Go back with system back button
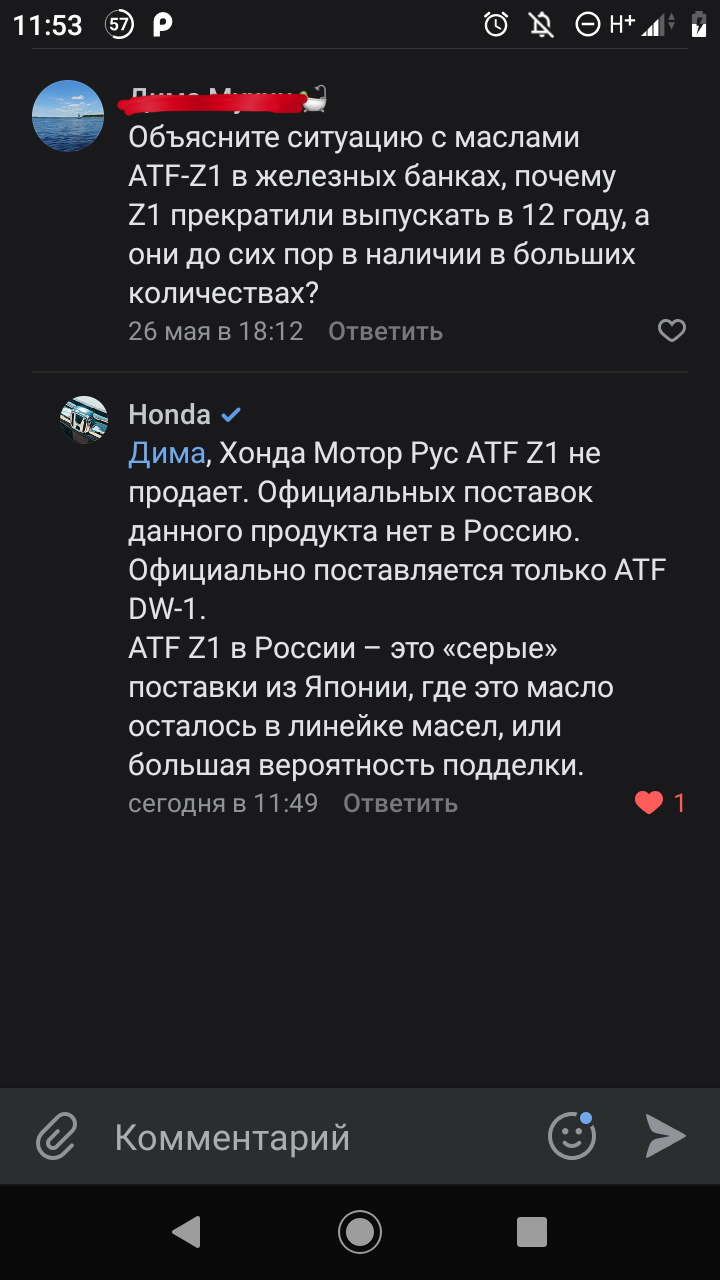 click(187, 1232)
